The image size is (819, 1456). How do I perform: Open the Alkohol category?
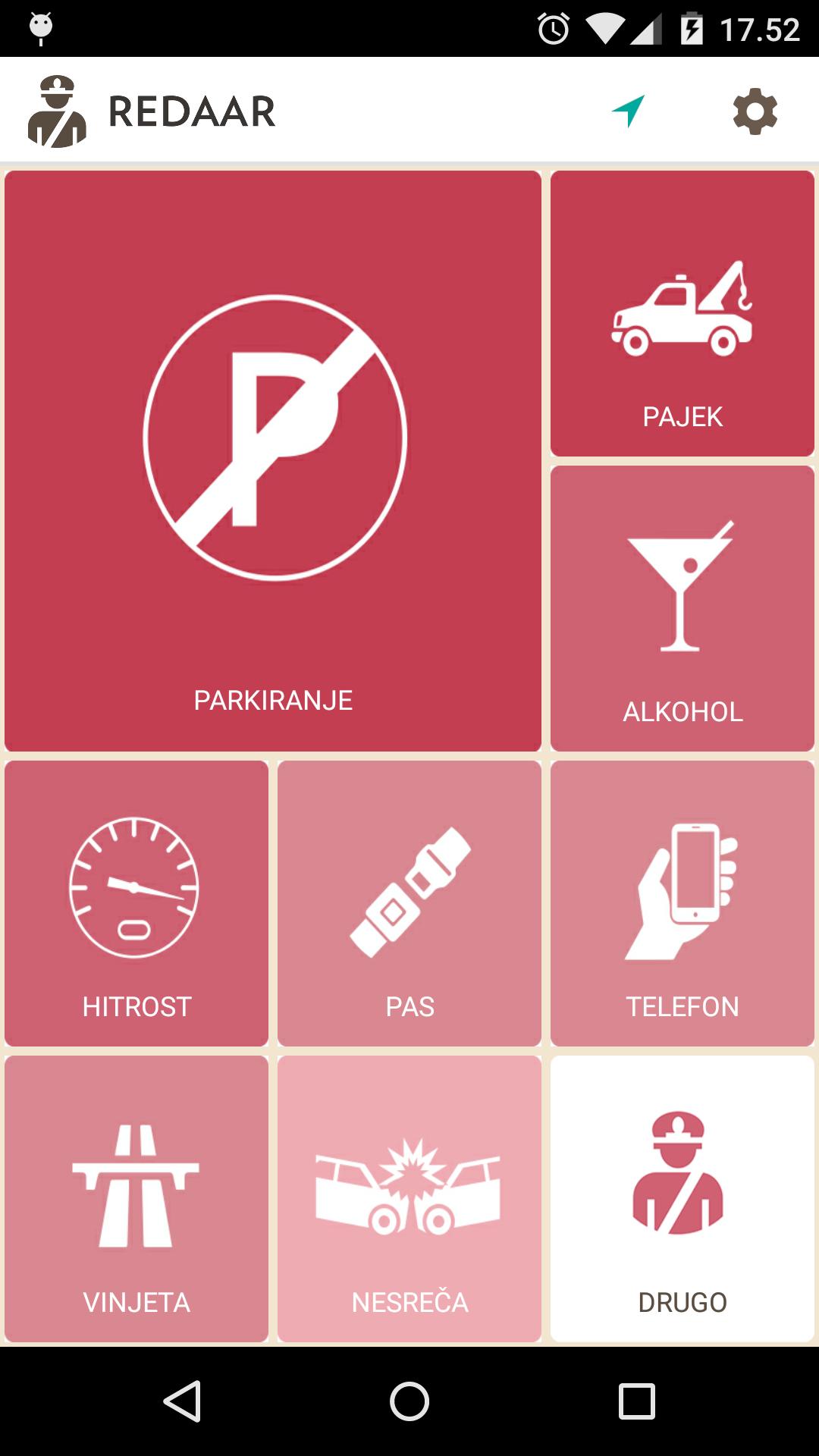[682, 608]
